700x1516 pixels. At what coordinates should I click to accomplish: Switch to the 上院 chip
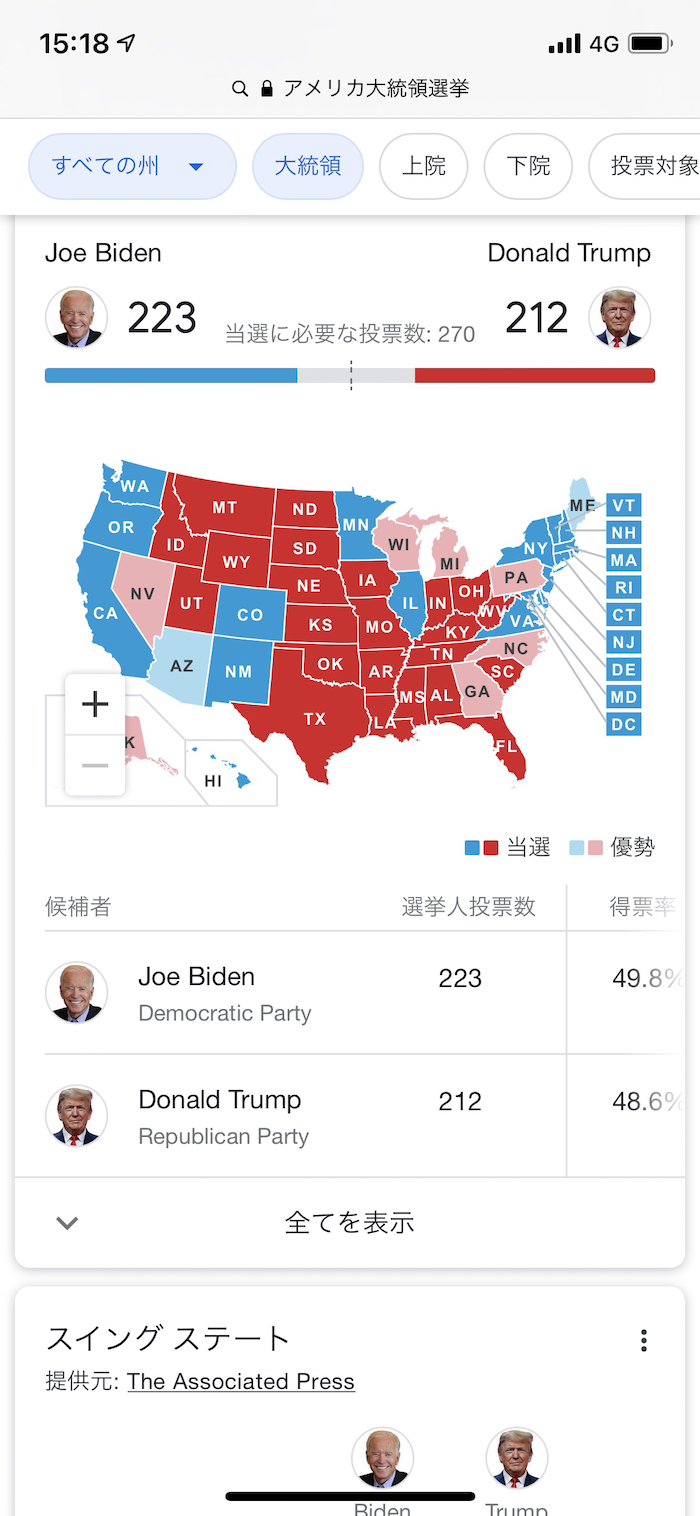click(x=423, y=166)
